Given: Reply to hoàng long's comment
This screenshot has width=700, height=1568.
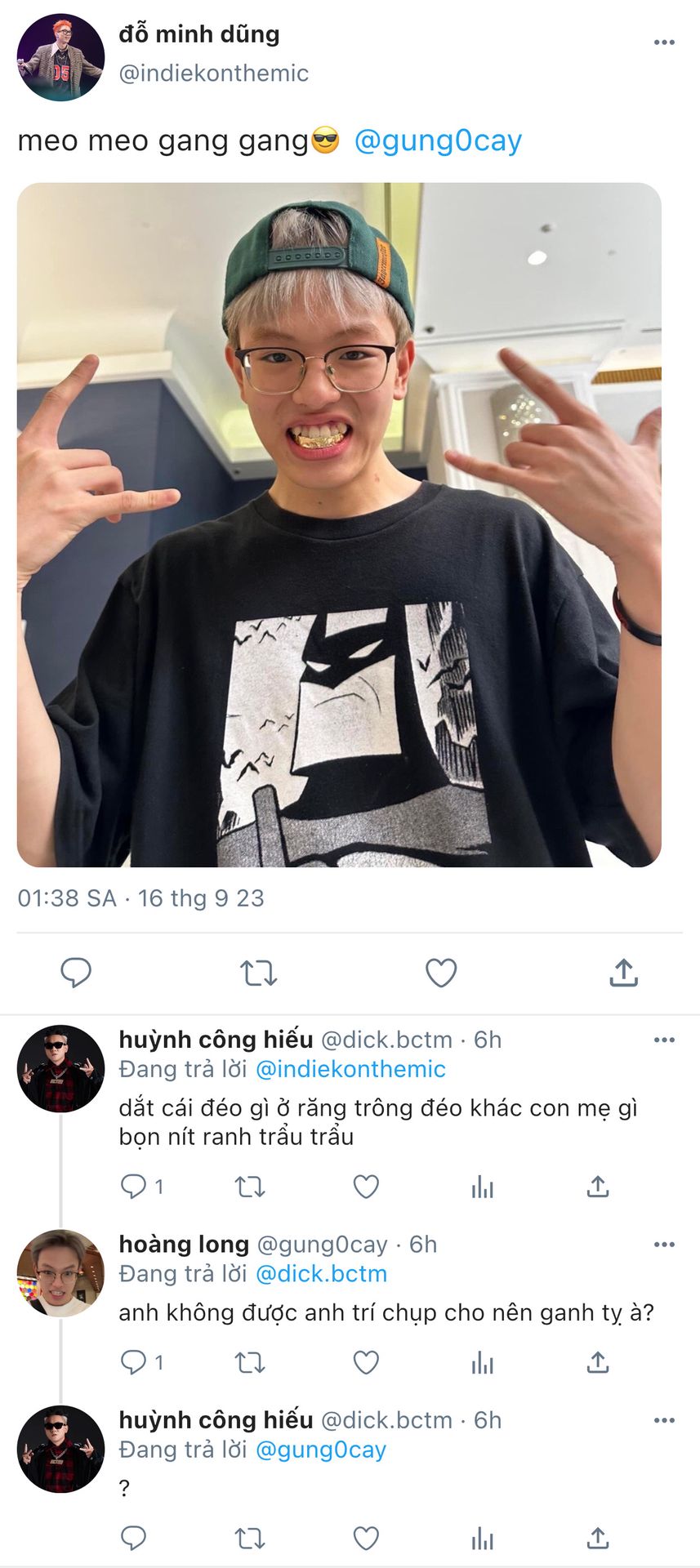Looking at the screenshot, I should [x=133, y=1362].
